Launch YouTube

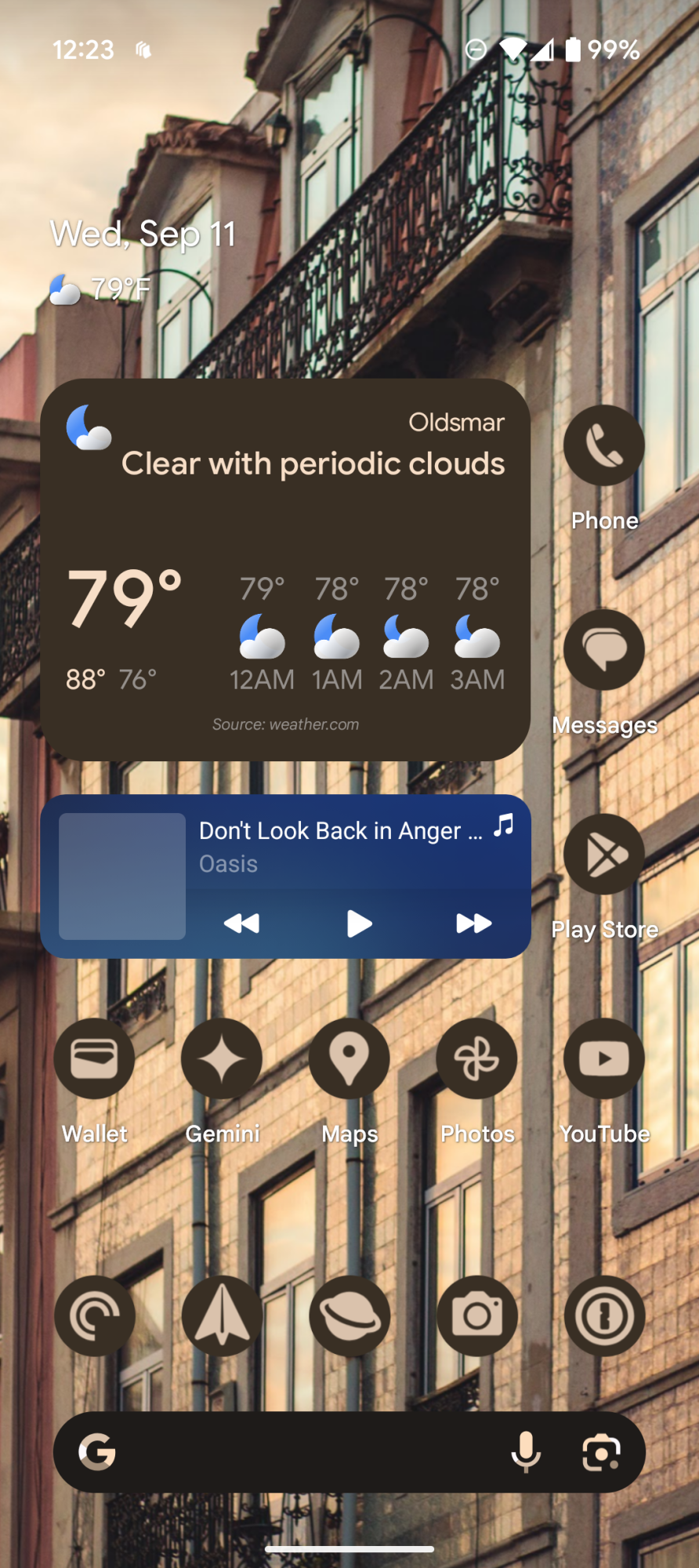(603, 1059)
